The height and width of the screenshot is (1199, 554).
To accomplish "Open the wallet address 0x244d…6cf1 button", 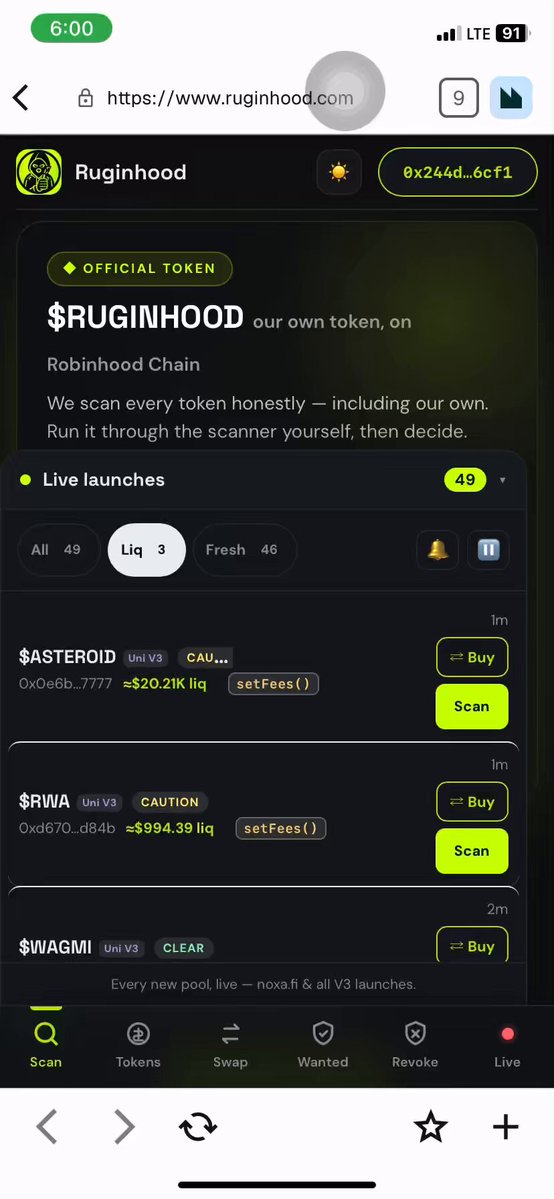I will pyautogui.click(x=458, y=172).
